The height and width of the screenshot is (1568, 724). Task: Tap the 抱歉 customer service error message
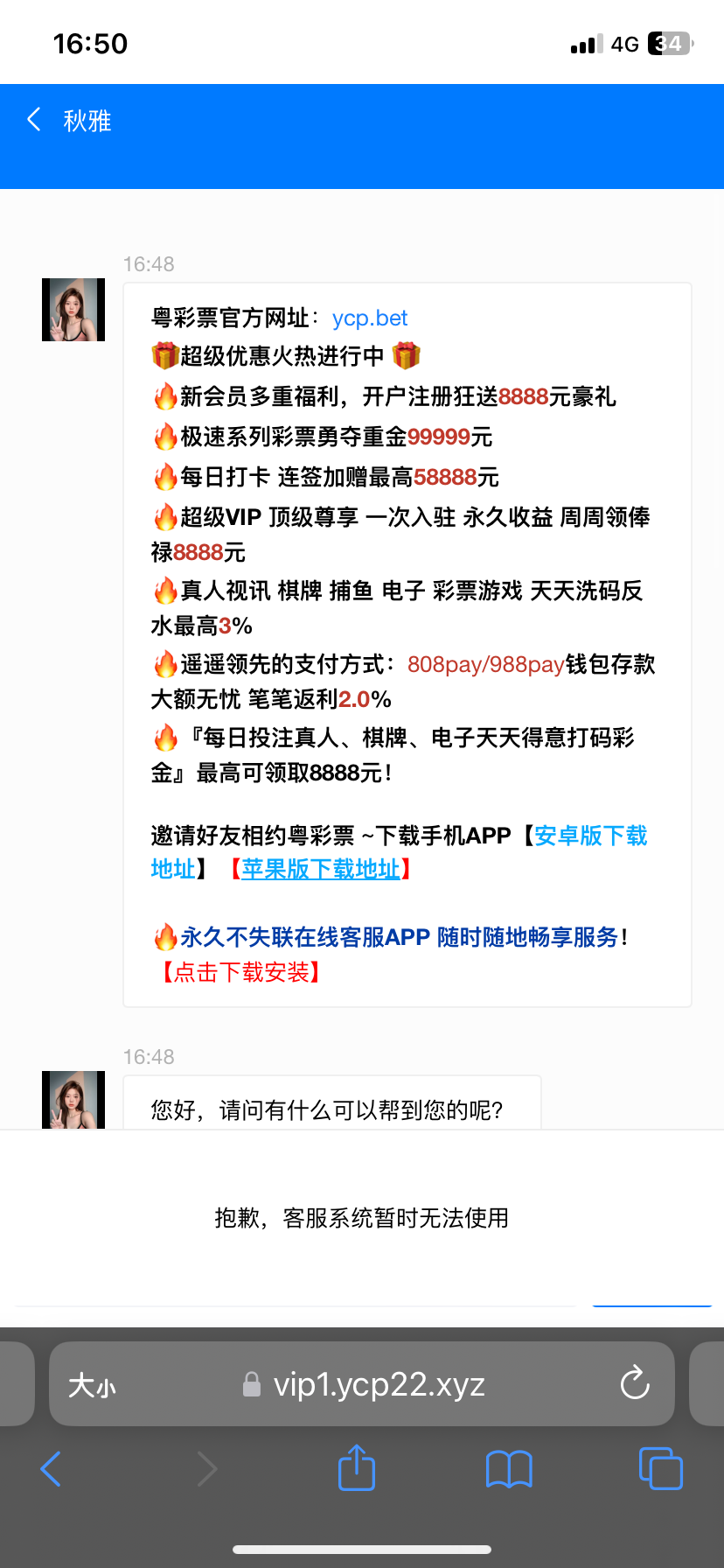[x=362, y=1217]
